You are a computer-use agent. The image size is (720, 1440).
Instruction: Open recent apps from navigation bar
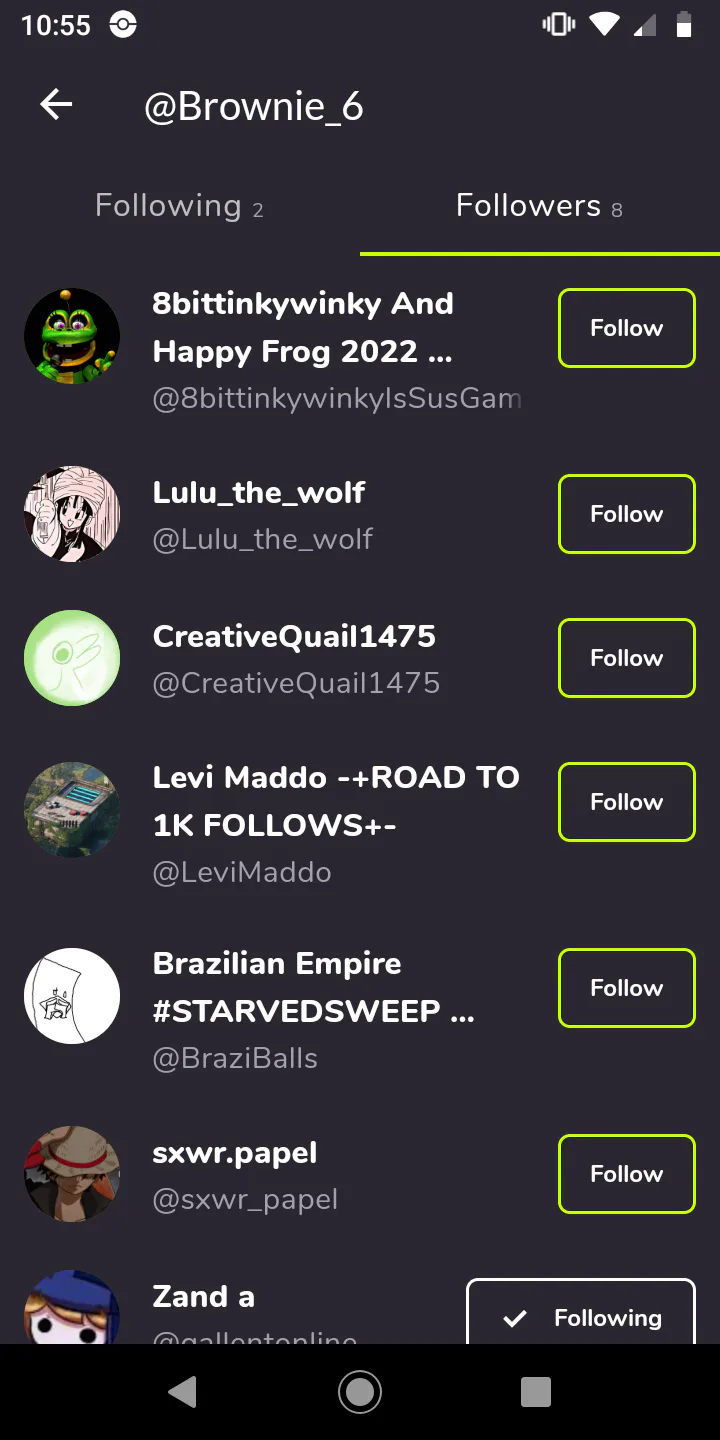[536, 1392]
